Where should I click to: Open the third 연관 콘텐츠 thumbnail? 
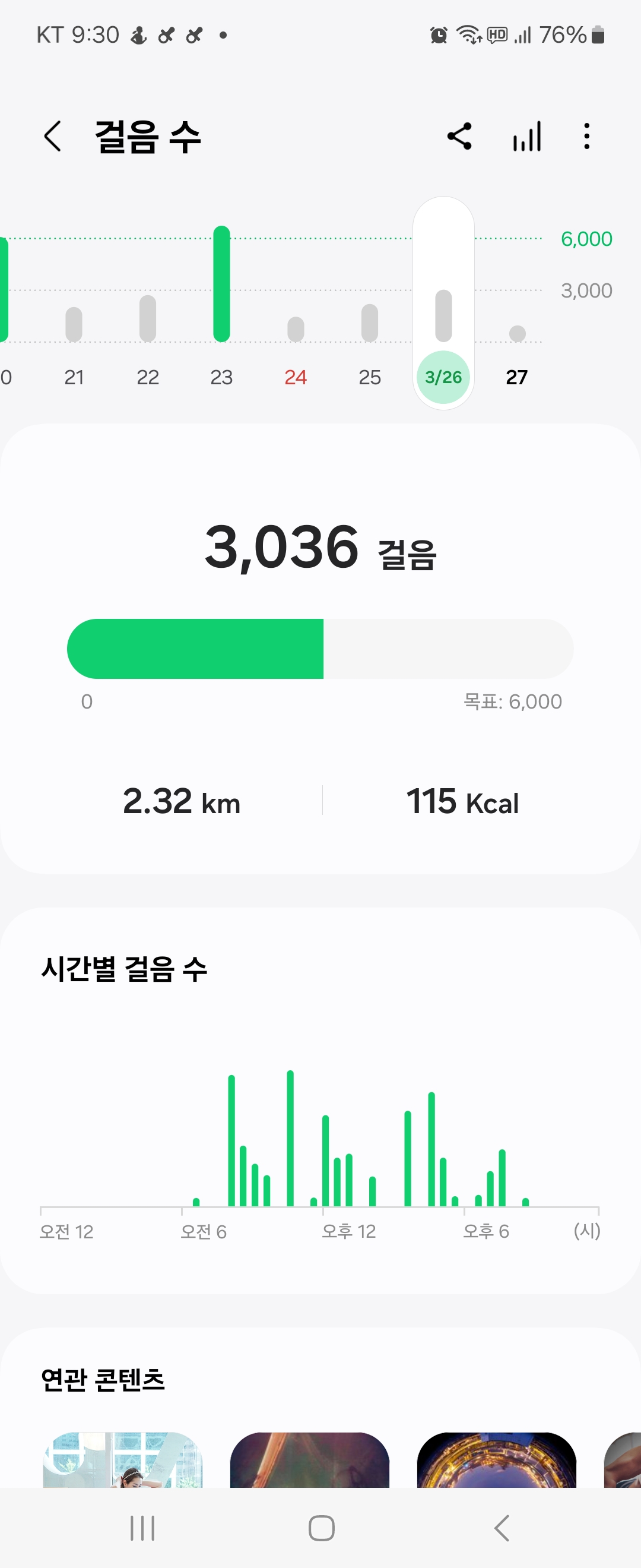496,1460
